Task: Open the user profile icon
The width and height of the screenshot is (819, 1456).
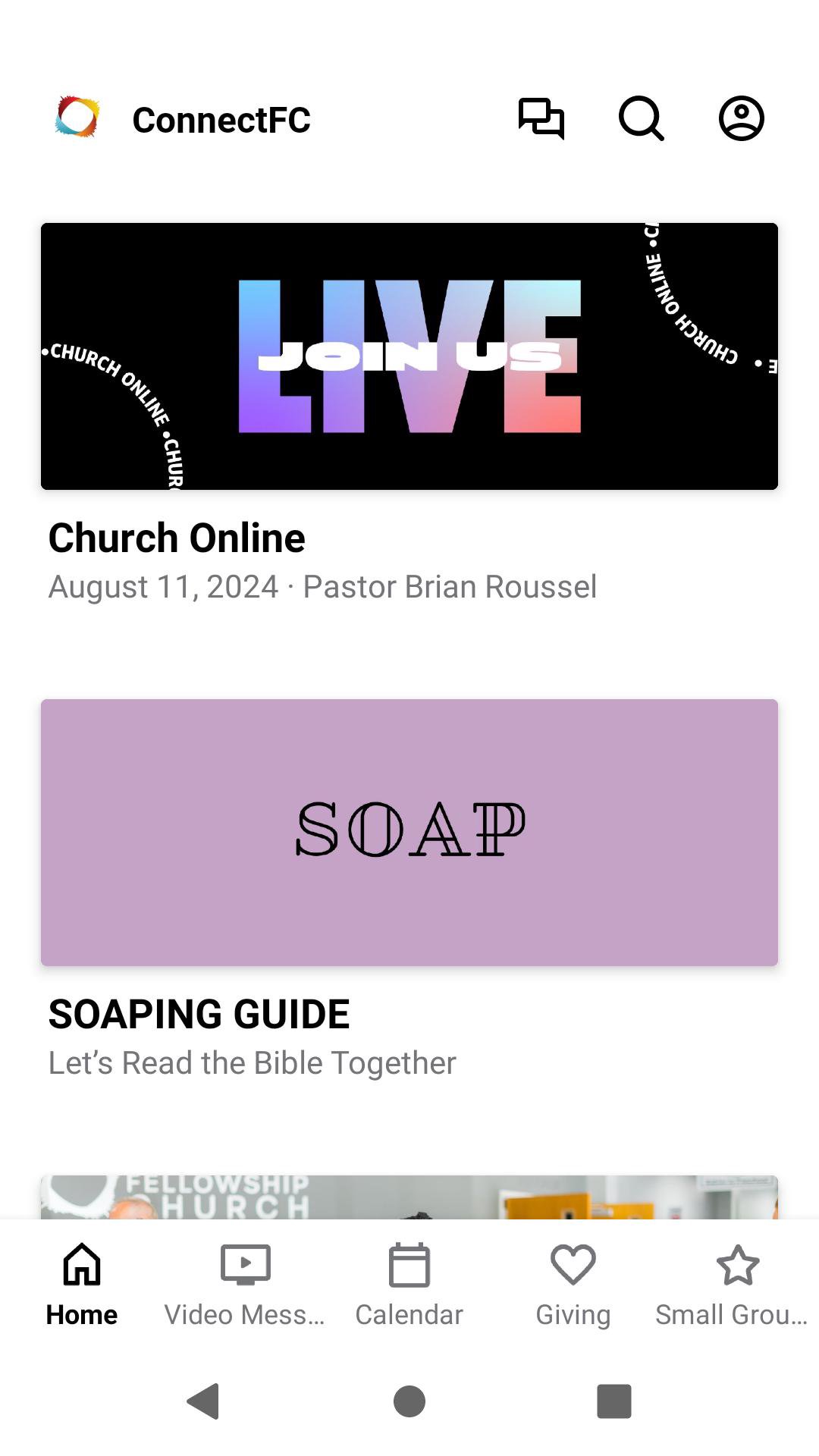Action: 741,119
